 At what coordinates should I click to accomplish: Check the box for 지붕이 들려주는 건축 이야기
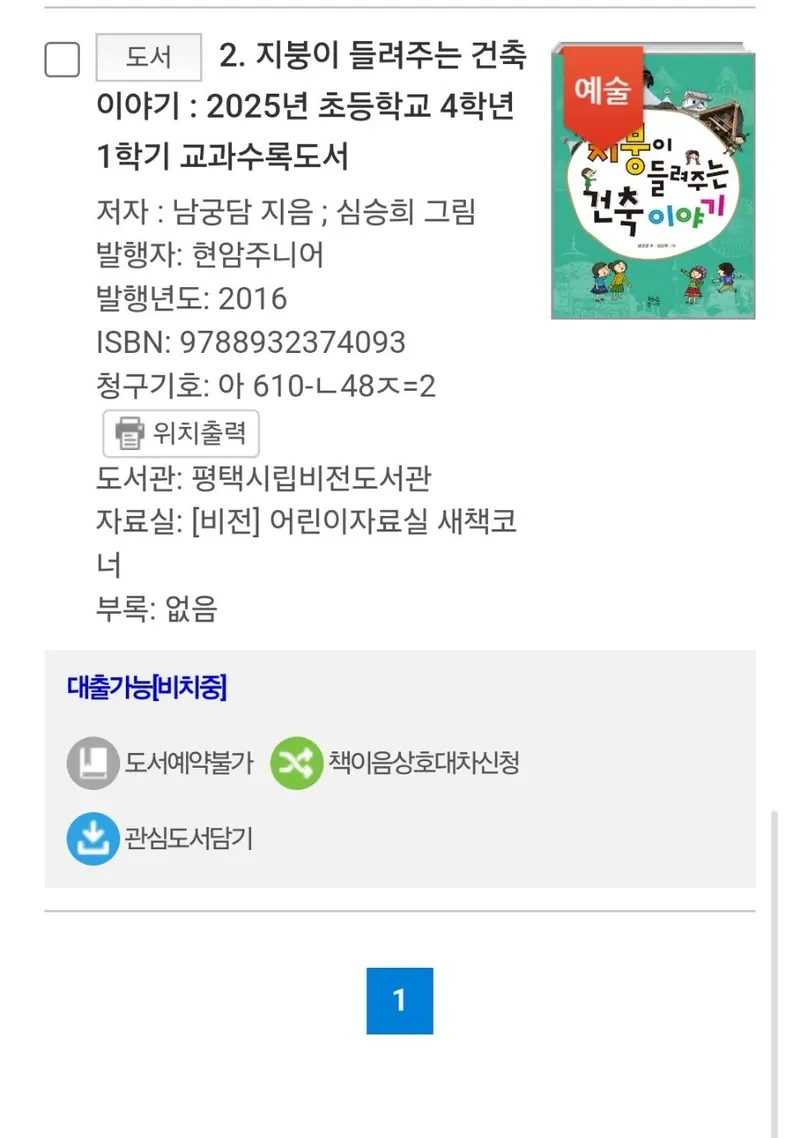(x=62, y=59)
